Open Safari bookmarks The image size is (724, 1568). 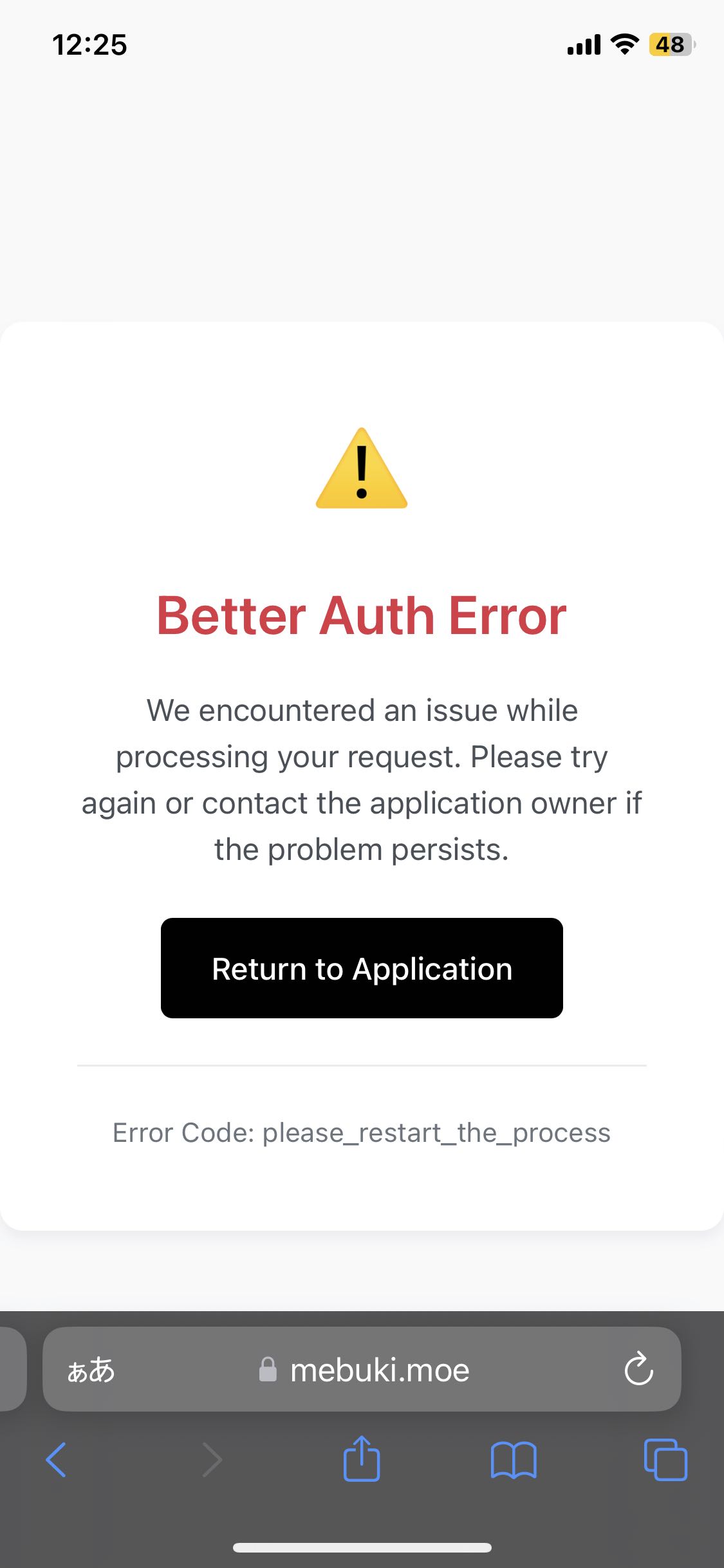513,1460
